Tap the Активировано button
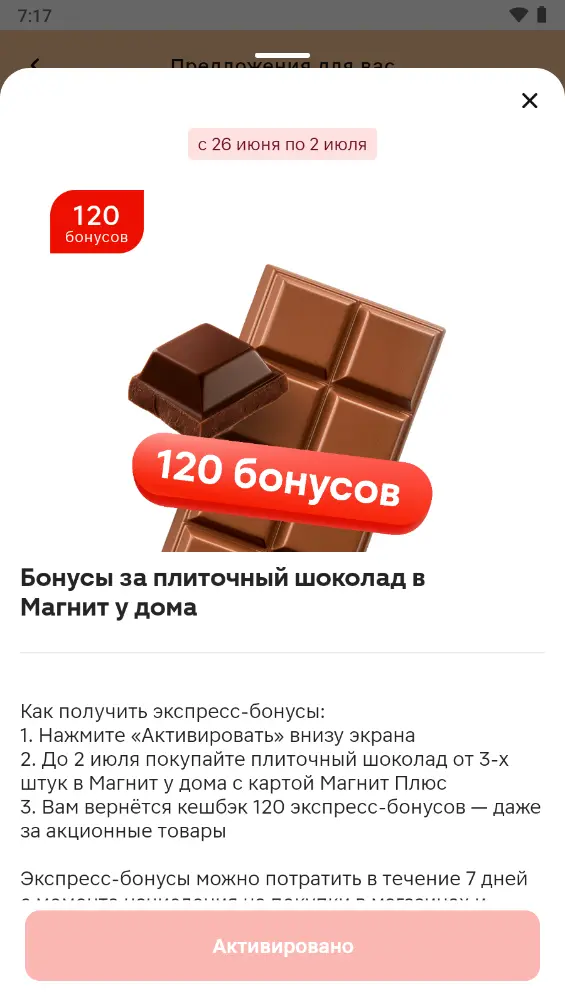This screenshot has height=1006, width=565. [x=282, y=946]
